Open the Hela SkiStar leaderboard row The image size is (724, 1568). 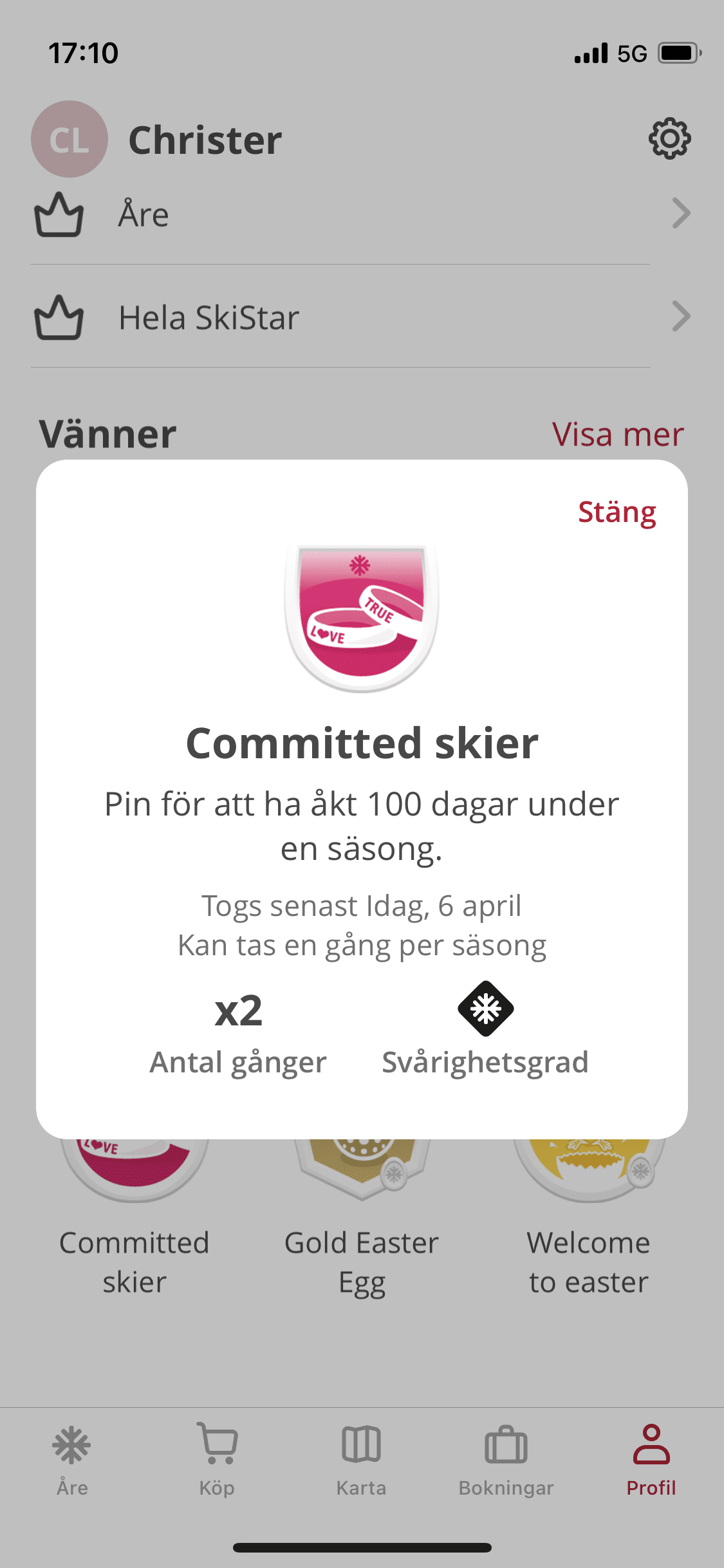360,317
